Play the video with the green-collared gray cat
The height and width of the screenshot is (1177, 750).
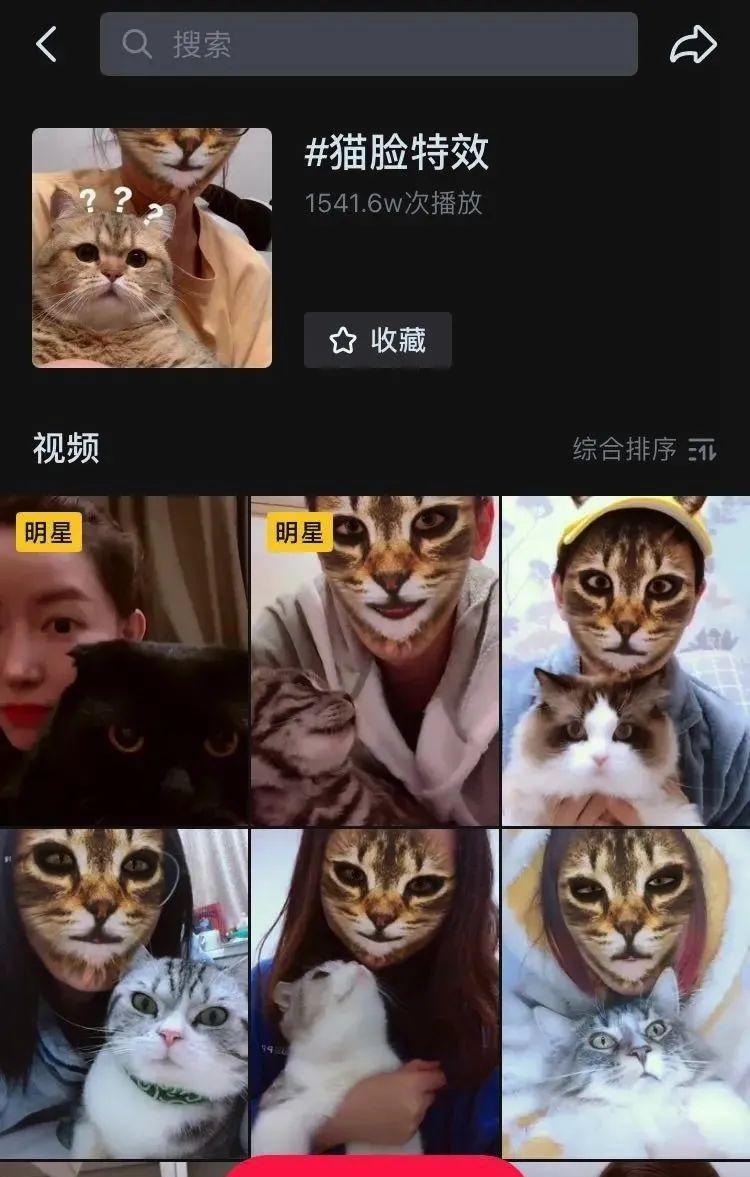pyautogui.click(x=123, y=992)
